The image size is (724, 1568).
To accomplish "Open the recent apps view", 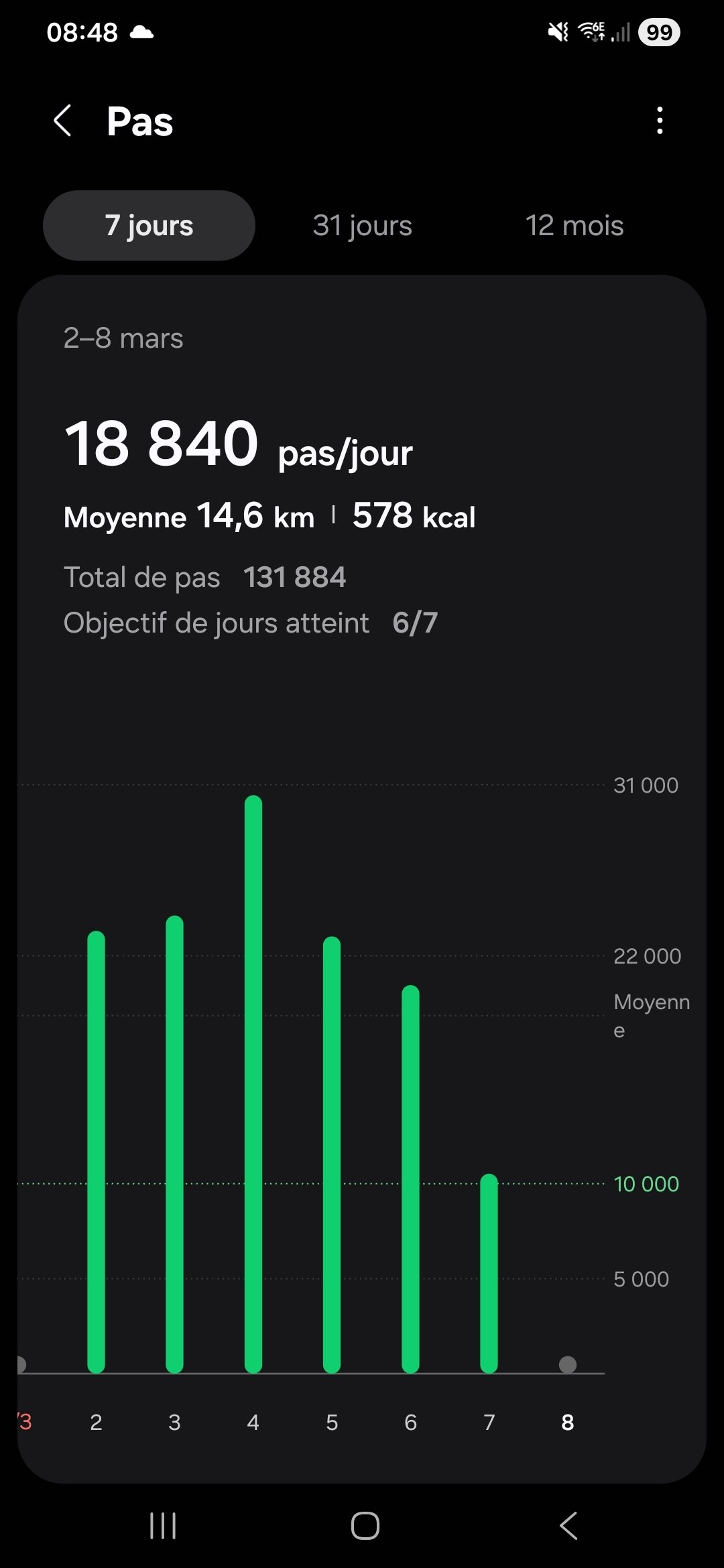I will (163, 1526).
